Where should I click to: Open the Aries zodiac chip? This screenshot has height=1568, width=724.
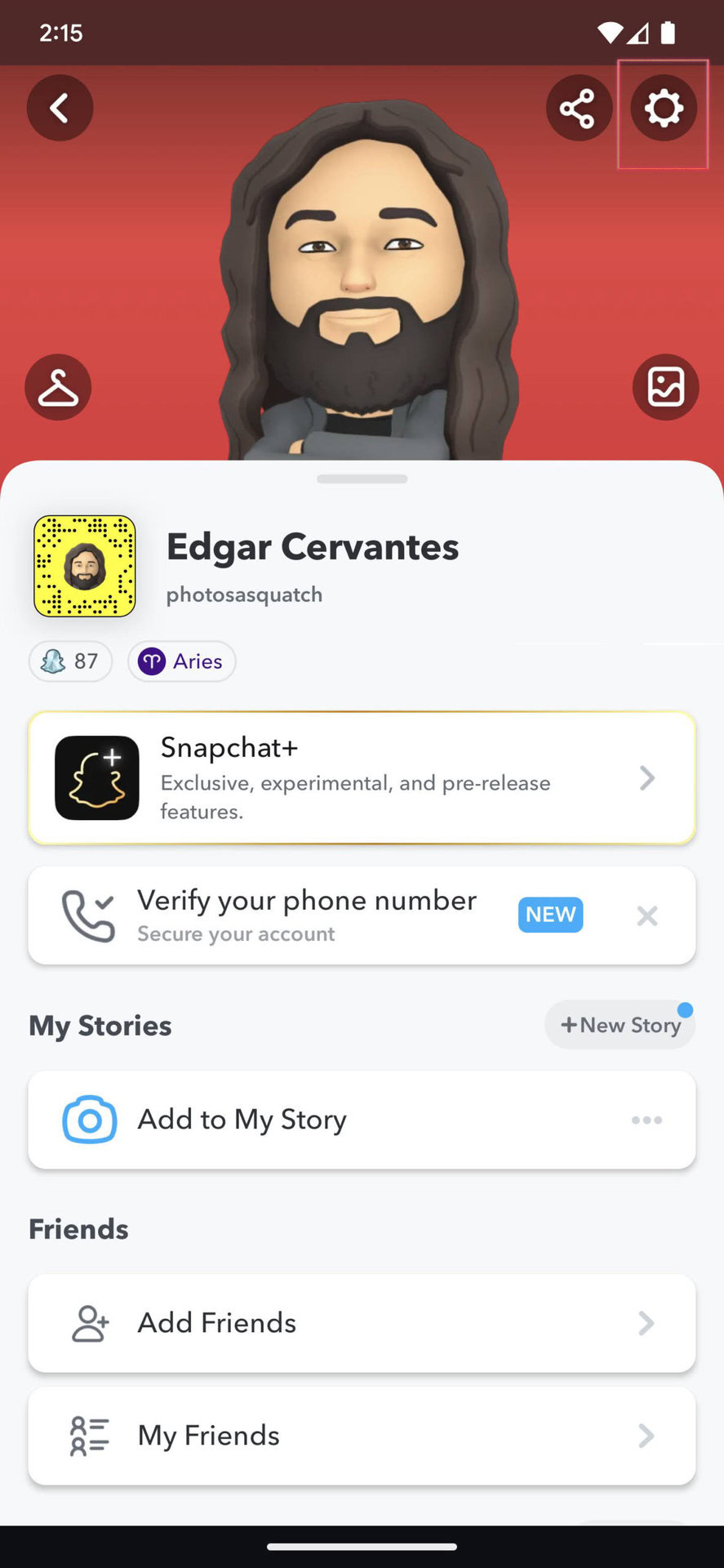point(181,661)
